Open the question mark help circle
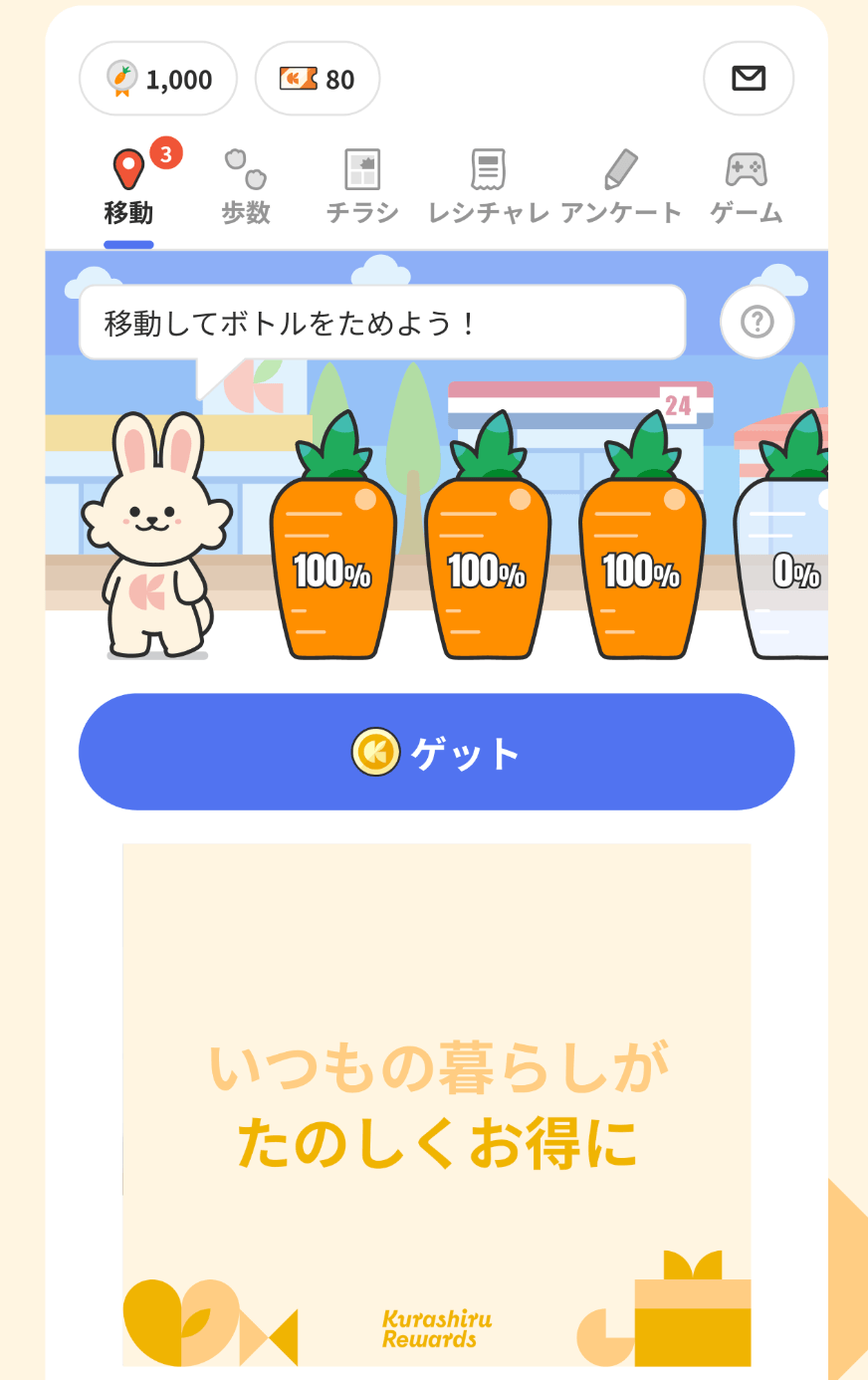The width and height of the screenshot is (868, 1380). pyautogui.click(x=757, y=322)
